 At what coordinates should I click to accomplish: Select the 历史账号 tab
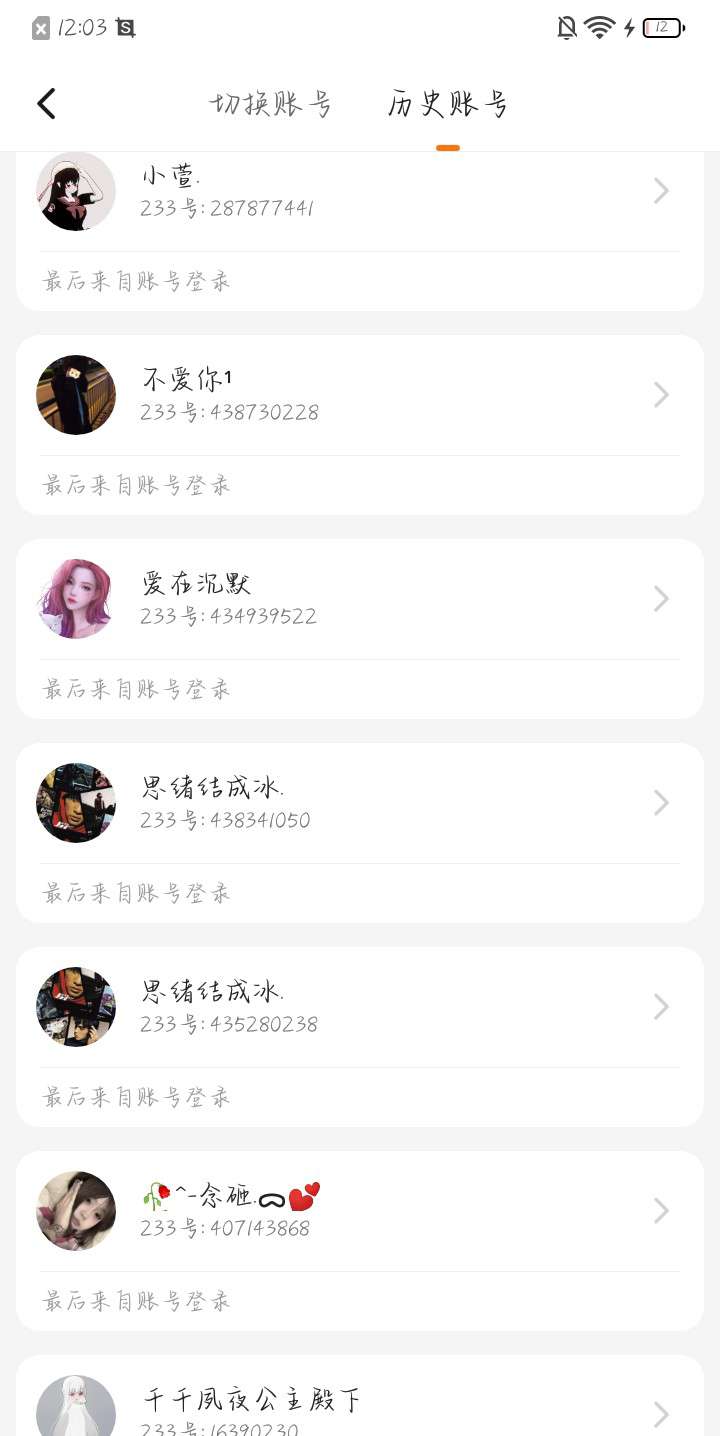point(447,104)
